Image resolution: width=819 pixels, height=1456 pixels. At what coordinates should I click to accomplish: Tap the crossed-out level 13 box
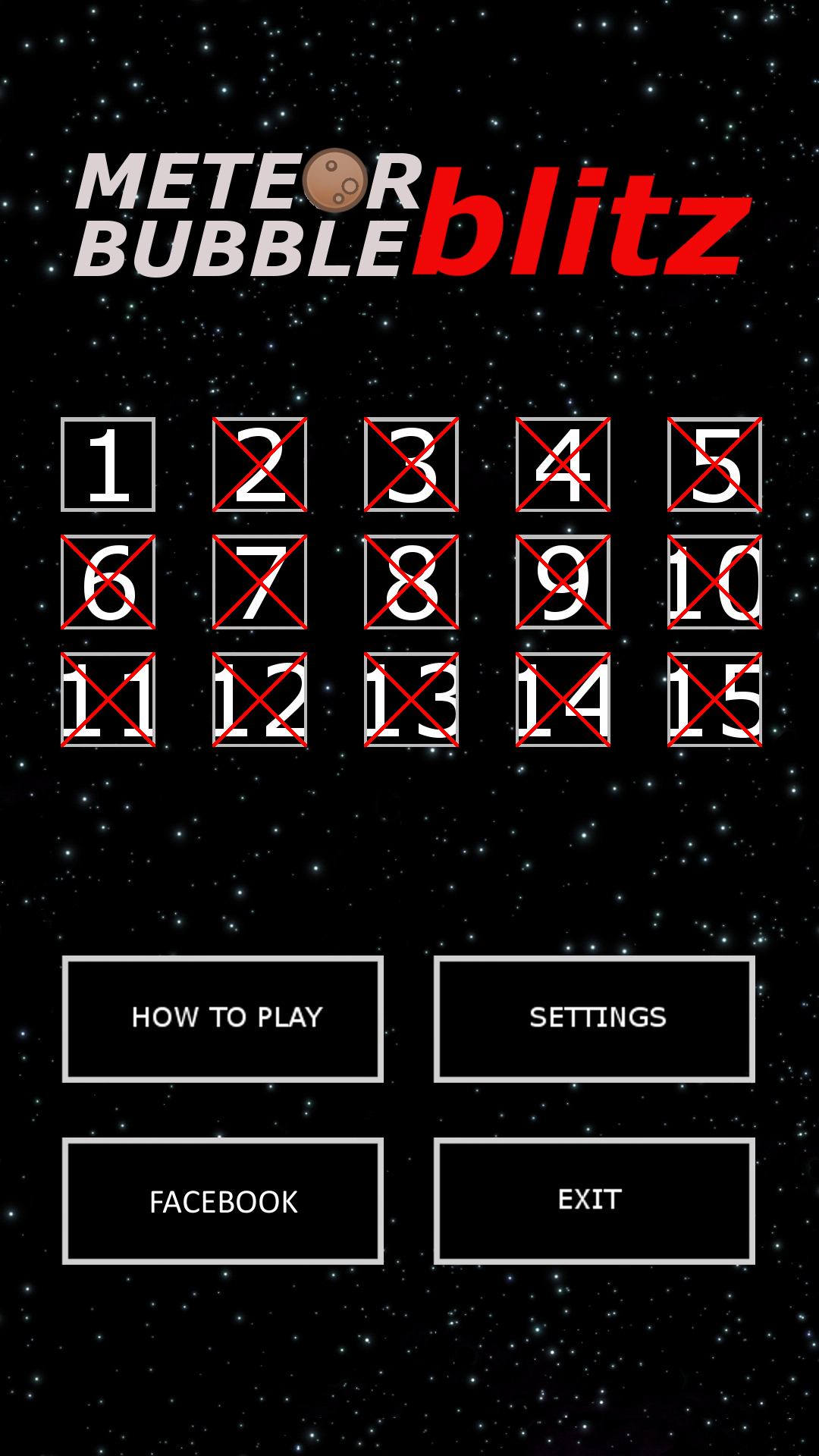click(x=411, y=699)
